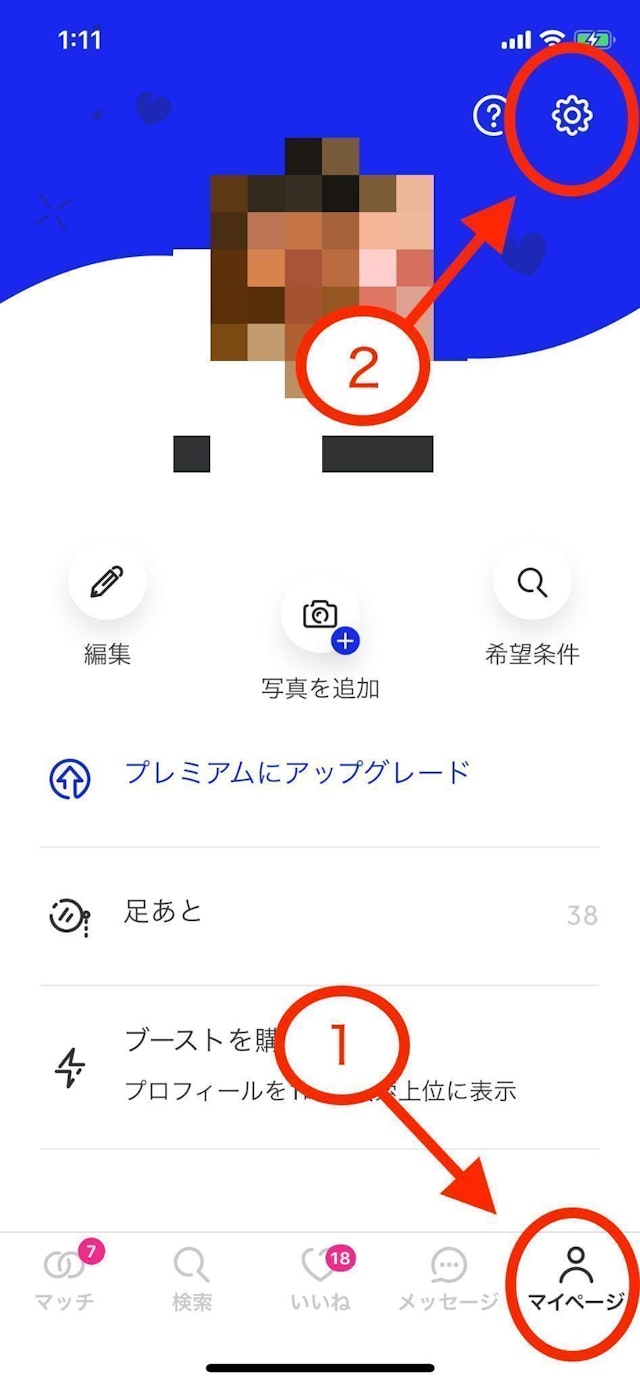Select プレミアムにアップグレード
Viewport: 640px width, 1386px height.
click(x=296, y=774)
